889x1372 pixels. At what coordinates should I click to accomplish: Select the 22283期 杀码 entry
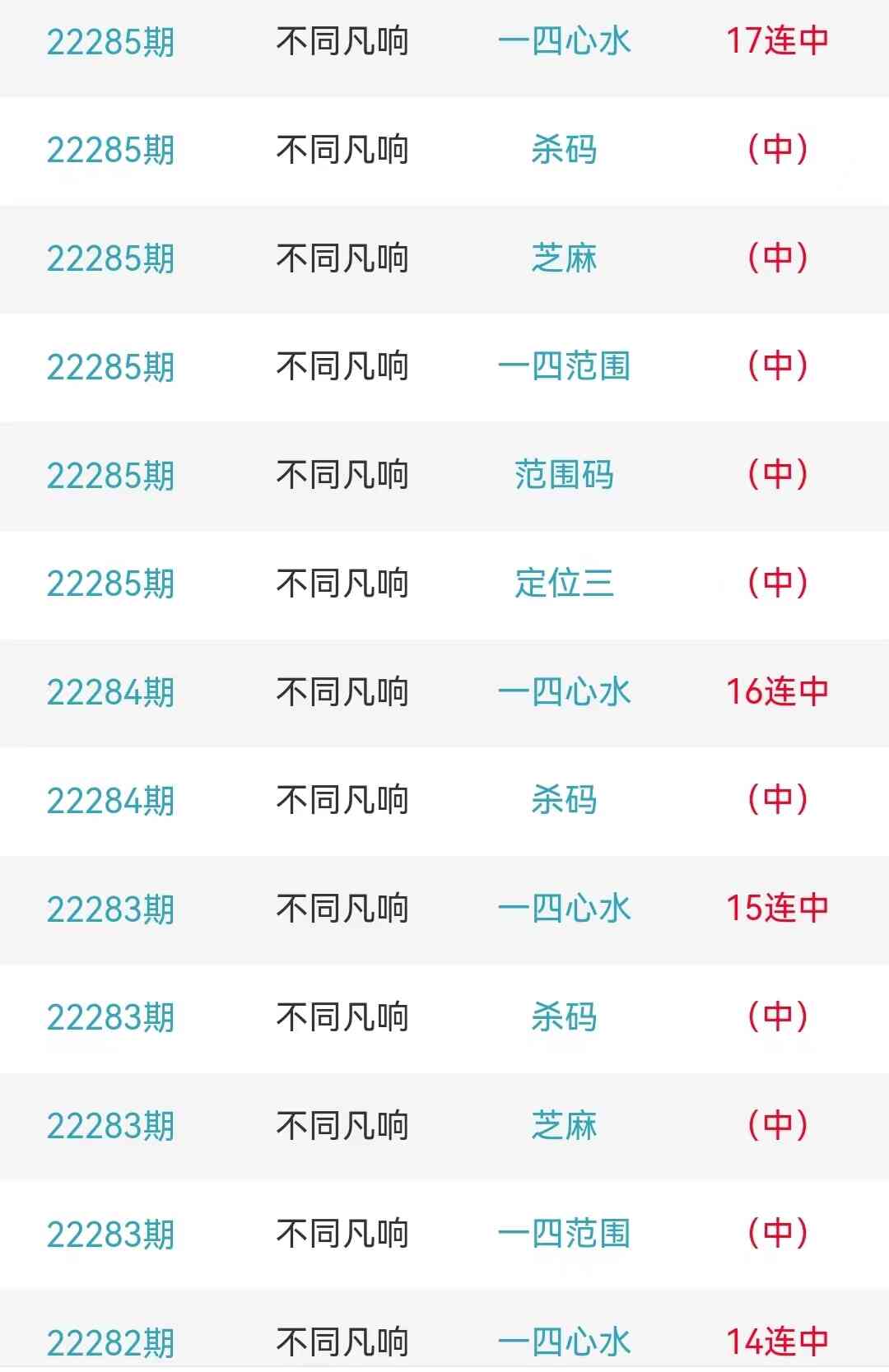click(564, 1017)
